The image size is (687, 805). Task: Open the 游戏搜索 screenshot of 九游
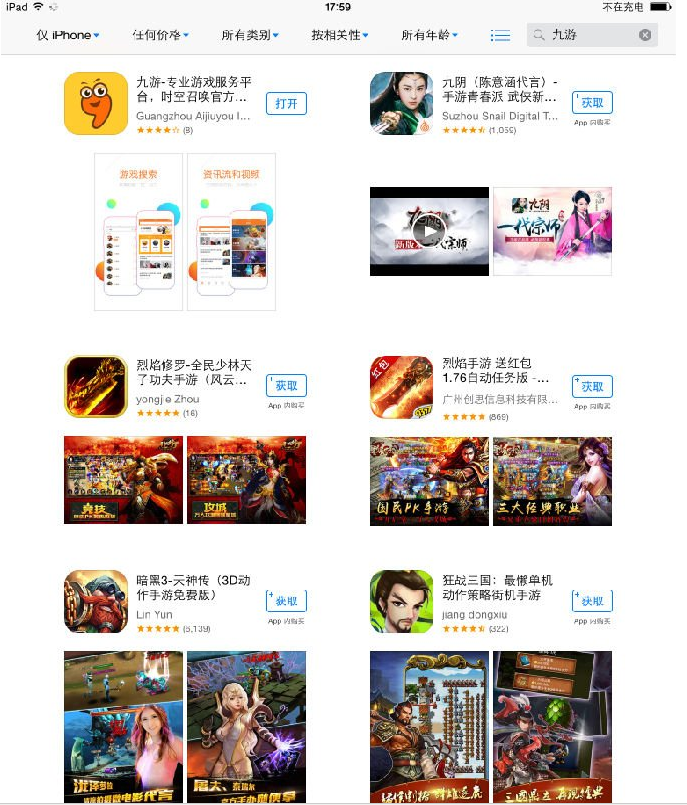[139, 231]
